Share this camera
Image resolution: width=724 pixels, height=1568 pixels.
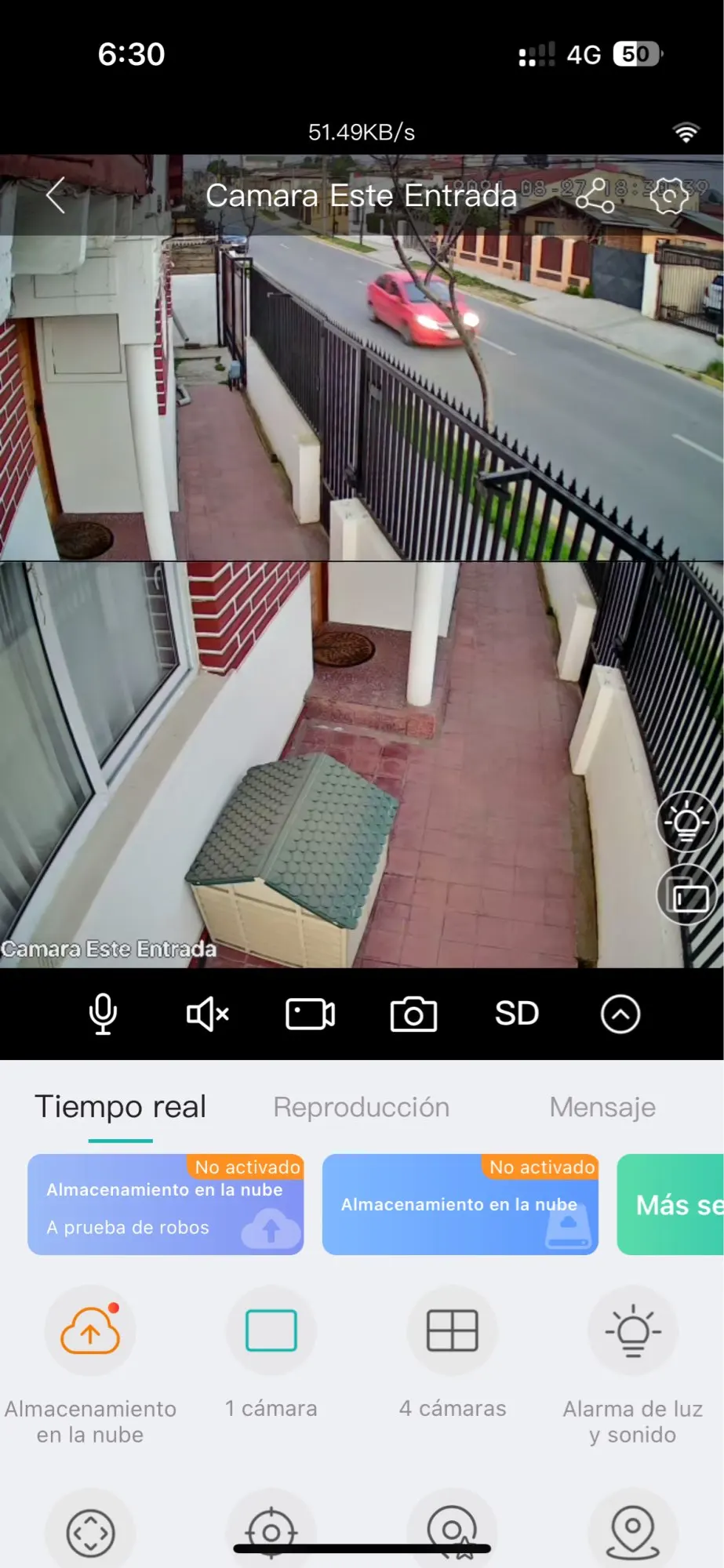[x=595, y=196]
